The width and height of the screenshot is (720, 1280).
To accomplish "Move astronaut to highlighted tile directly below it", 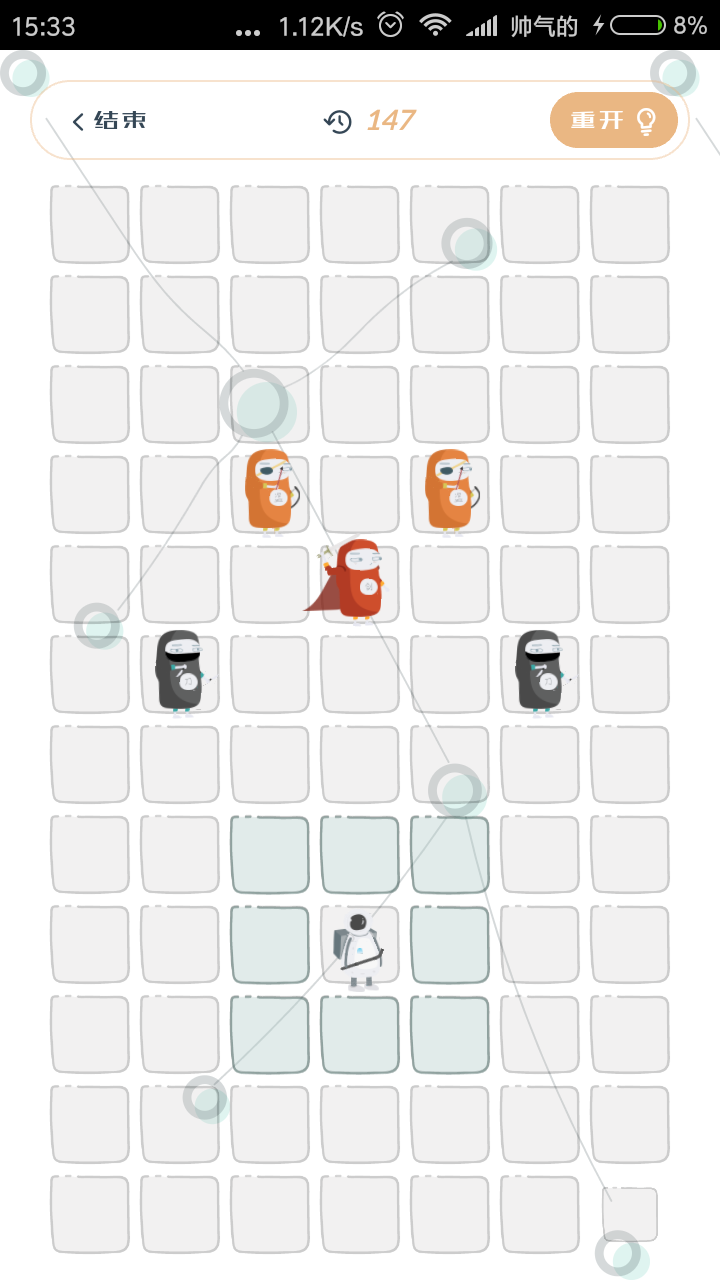I will click(x=360, y=1035).
